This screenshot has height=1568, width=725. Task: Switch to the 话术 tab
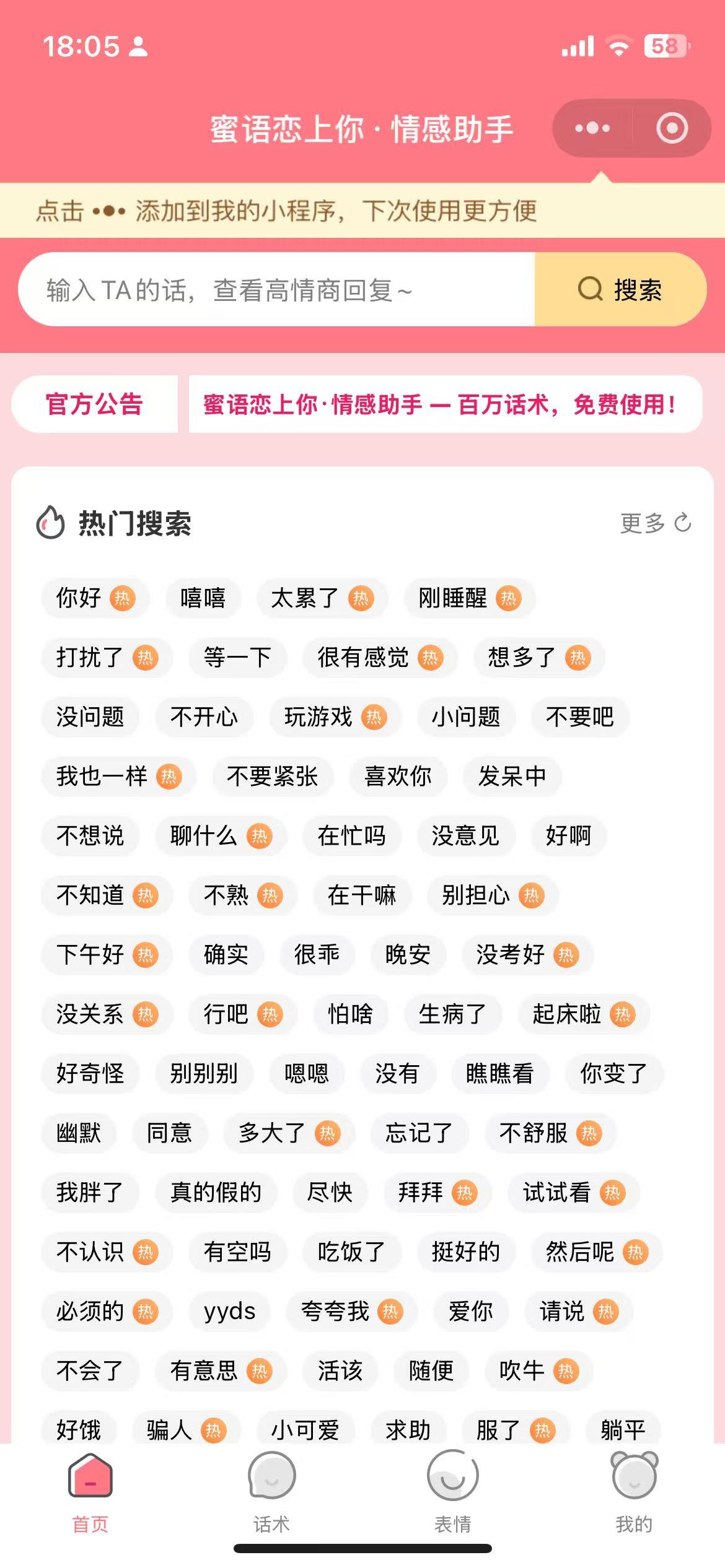[271, 1499]
